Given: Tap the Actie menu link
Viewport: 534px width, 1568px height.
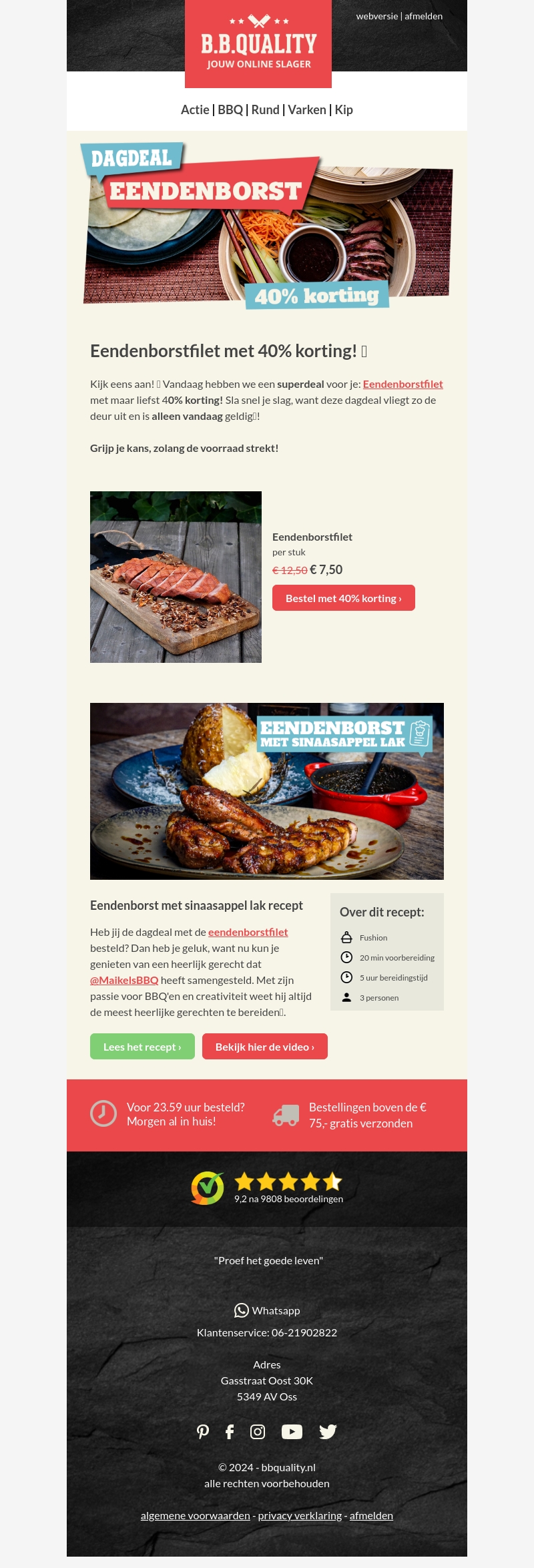Looking at the screenshot, I should coord(195,110).
